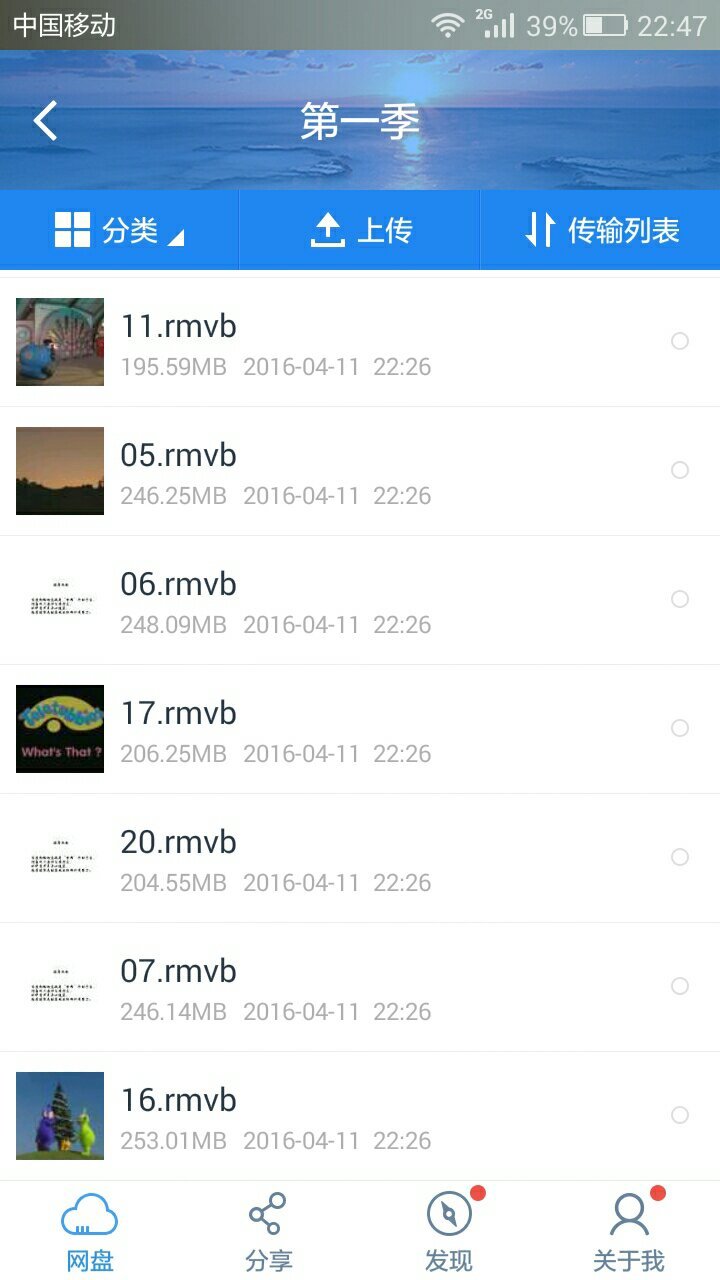The width and height of the screenshot is (720, 1280).
Task: Expand the 分类 category dropdown
Action: coord(119,231)
